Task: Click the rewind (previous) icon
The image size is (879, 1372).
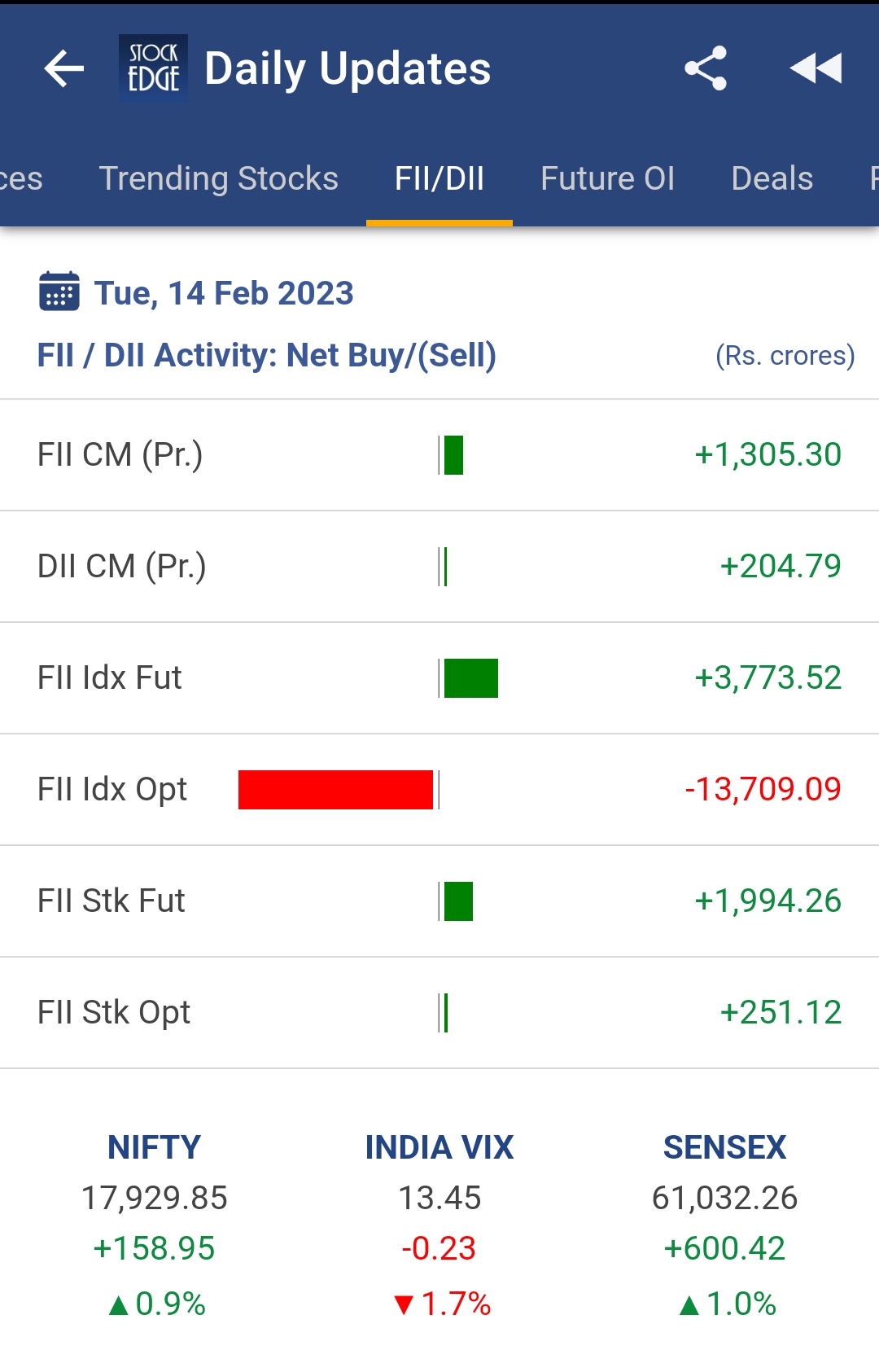Action: (816, 68)
